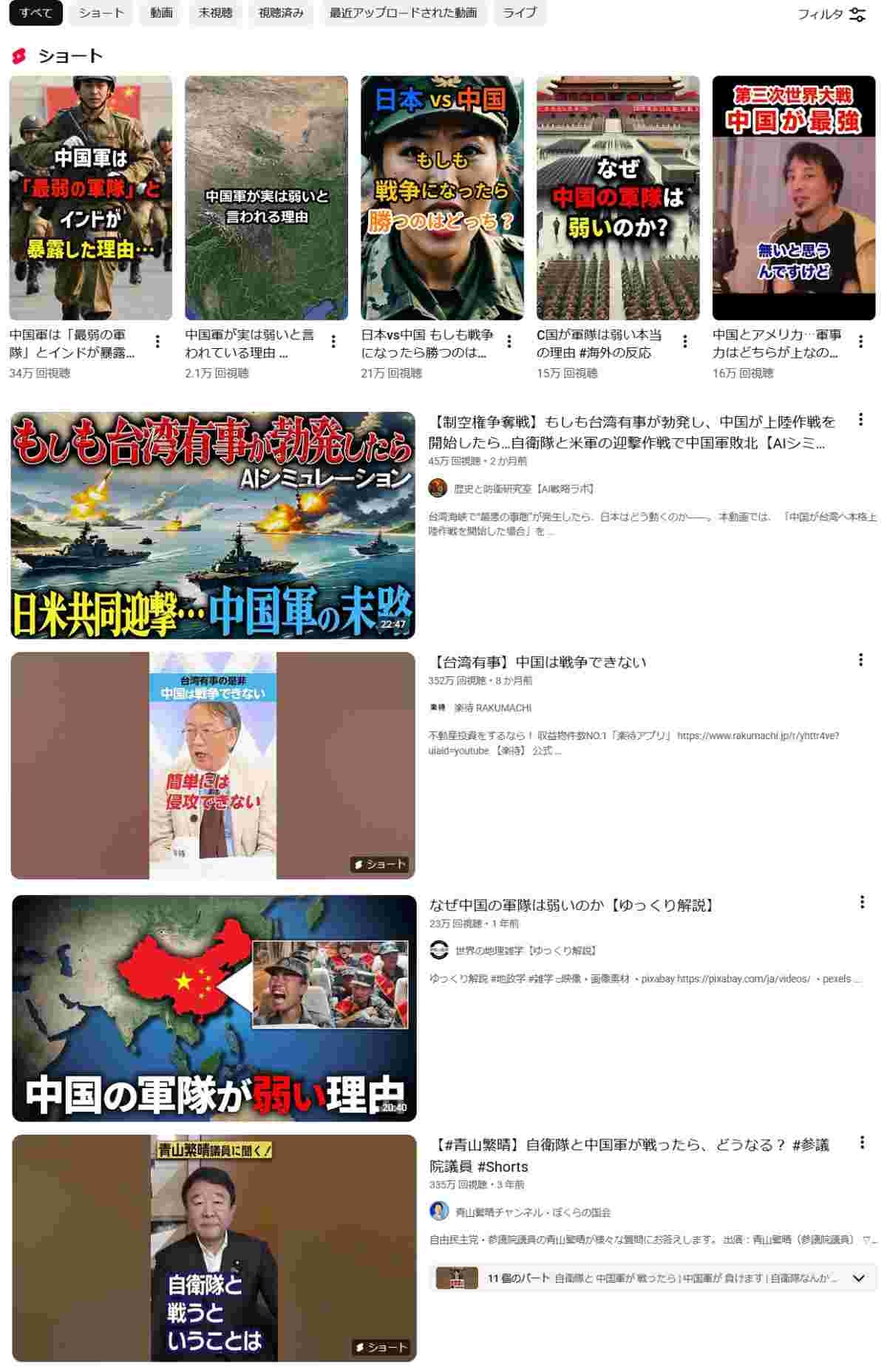Play the short 中国軍は「最弱の軍隊」とインドが暴露
The width and height of the screenshot is (887, 1372).
(x=90, y=198)
